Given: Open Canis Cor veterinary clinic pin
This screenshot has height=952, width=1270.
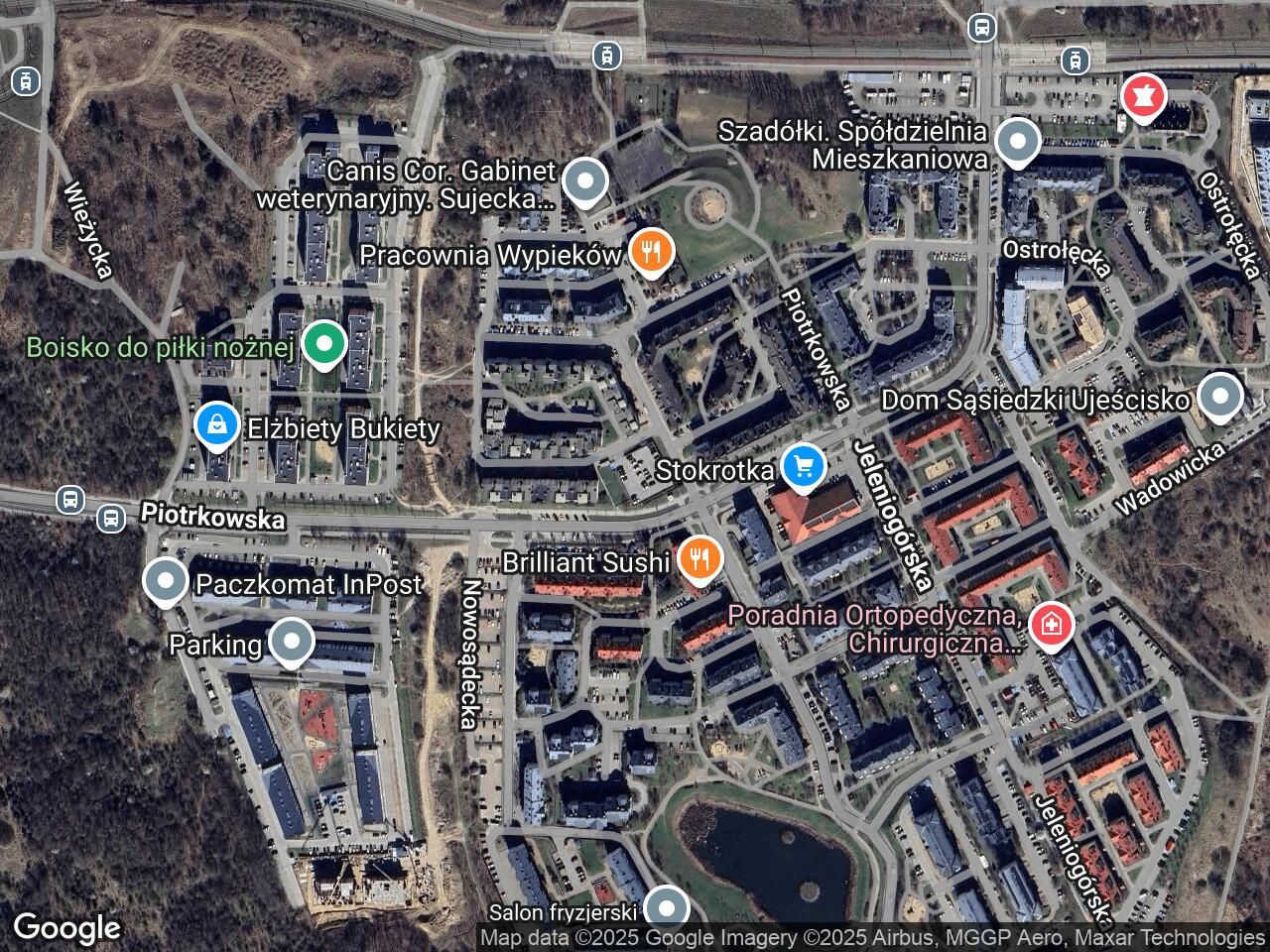Looking at the screenshot, I should [585, 181].
